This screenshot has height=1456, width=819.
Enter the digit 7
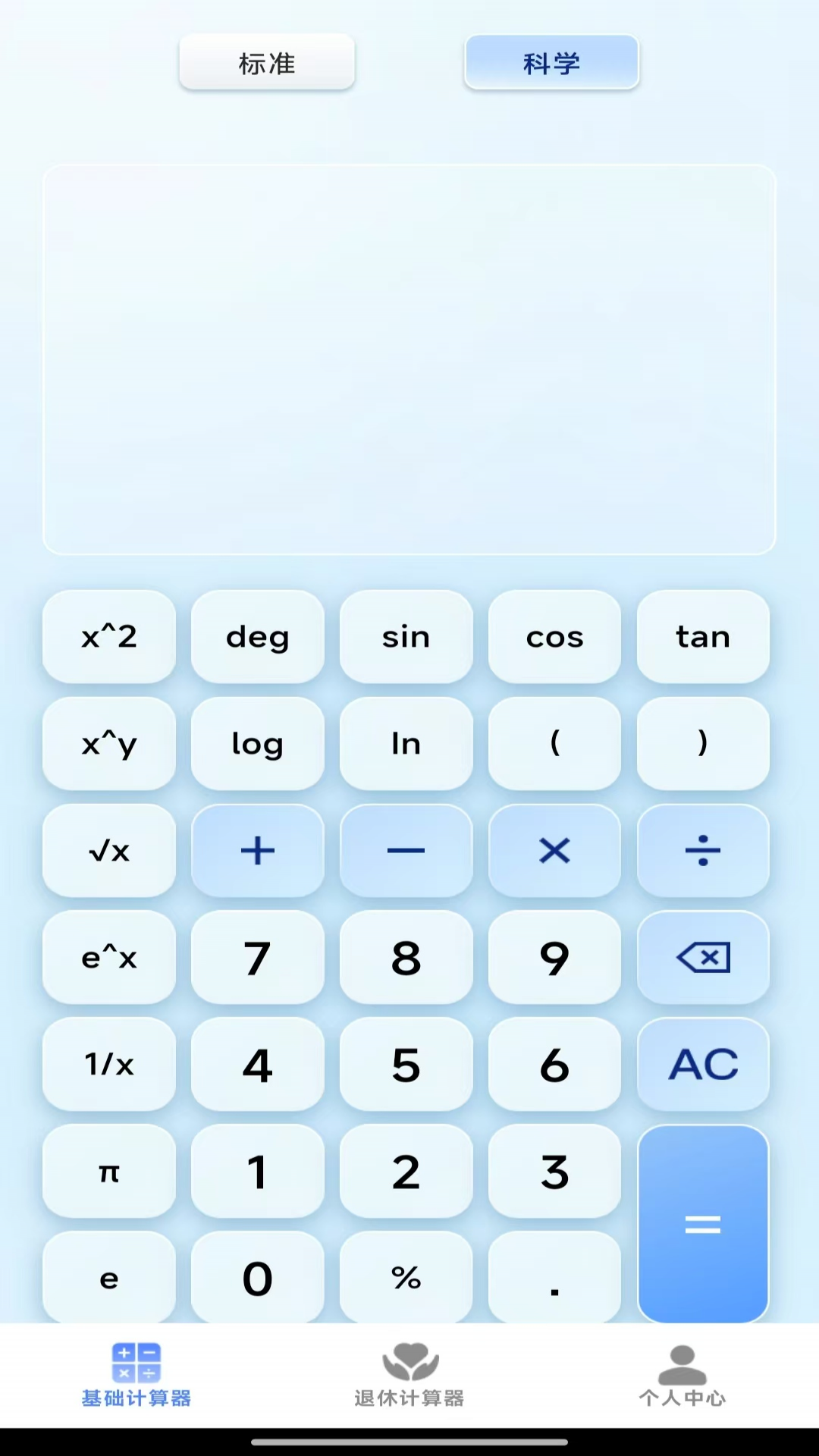pyautogui.click(x=257, y=958)
